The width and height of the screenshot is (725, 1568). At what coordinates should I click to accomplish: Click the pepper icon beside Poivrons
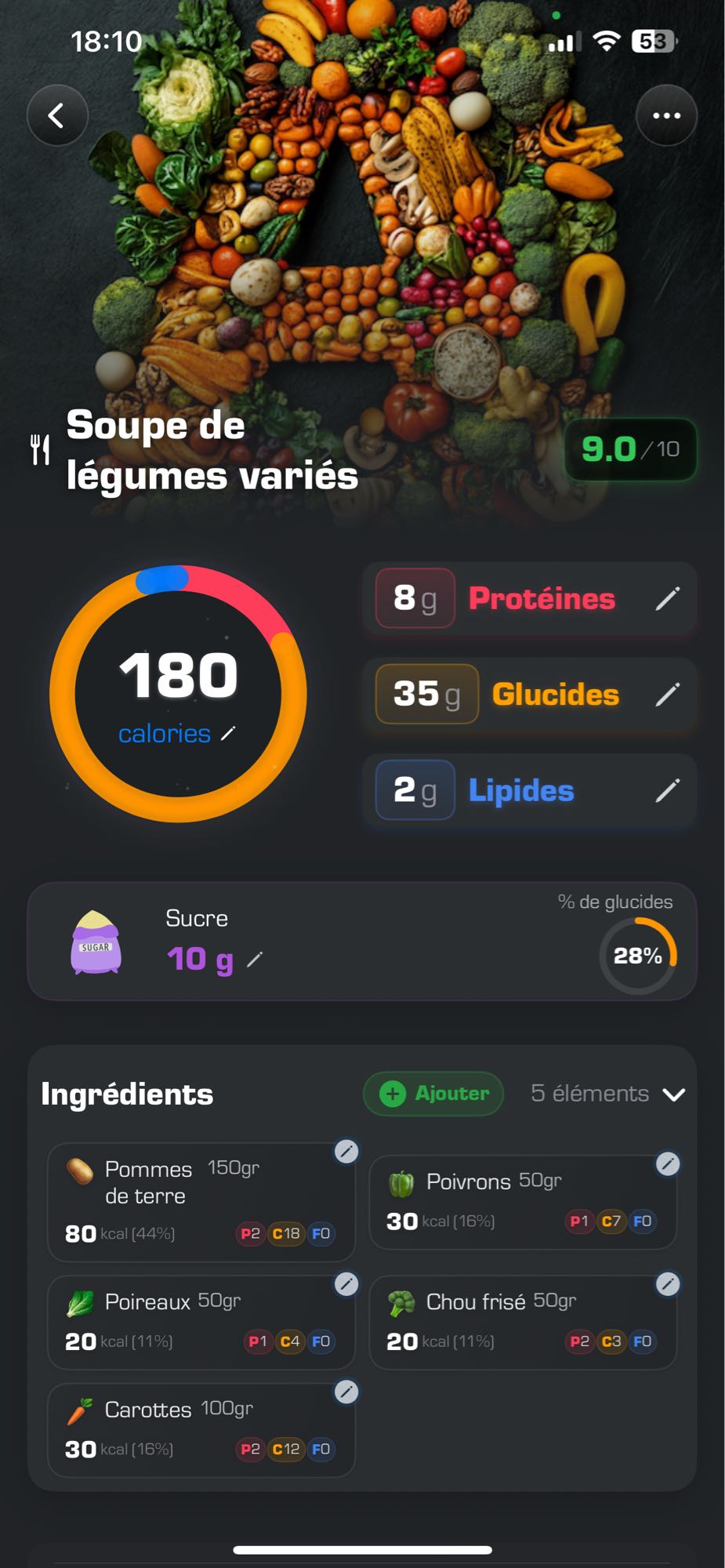[x=401, y=1181]
